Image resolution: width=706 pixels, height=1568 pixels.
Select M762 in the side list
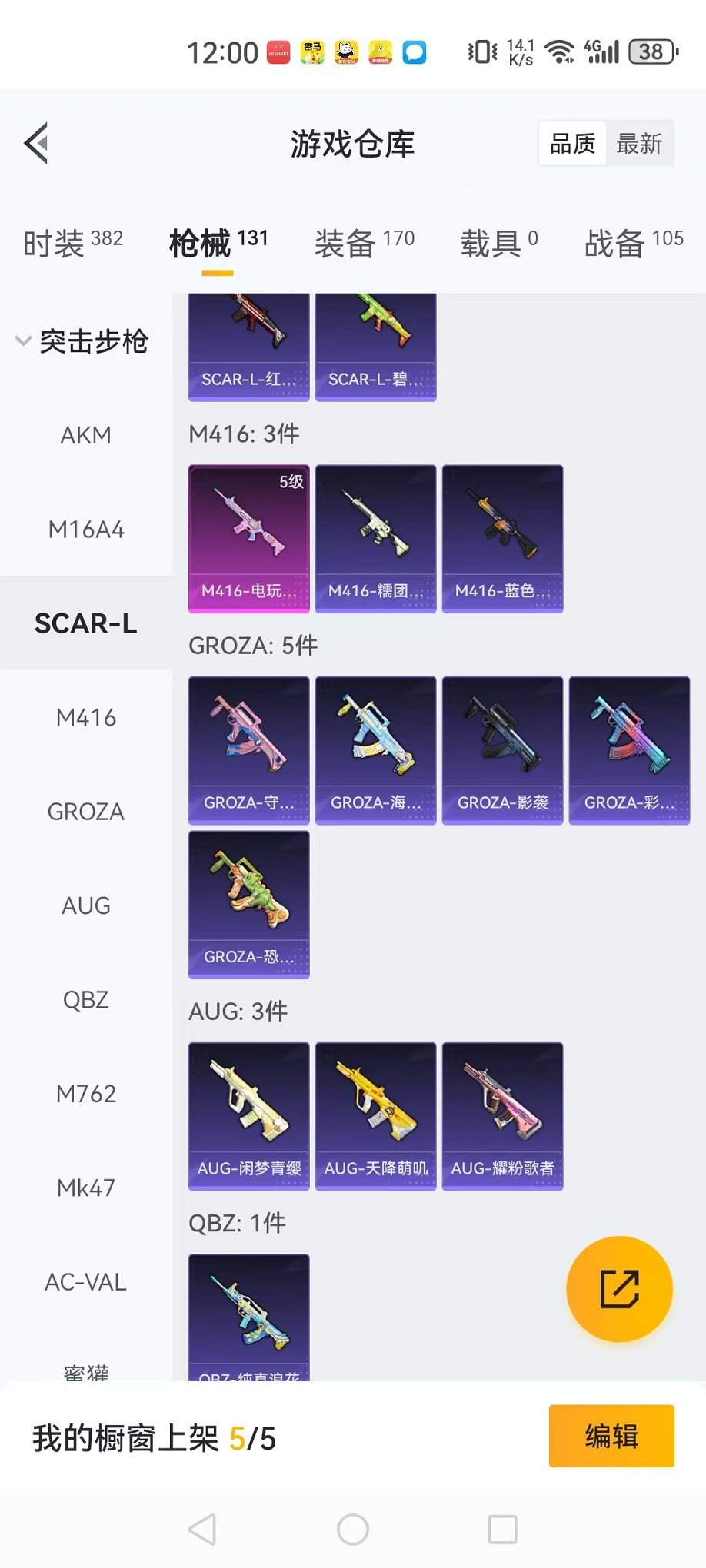(86, 1094)
